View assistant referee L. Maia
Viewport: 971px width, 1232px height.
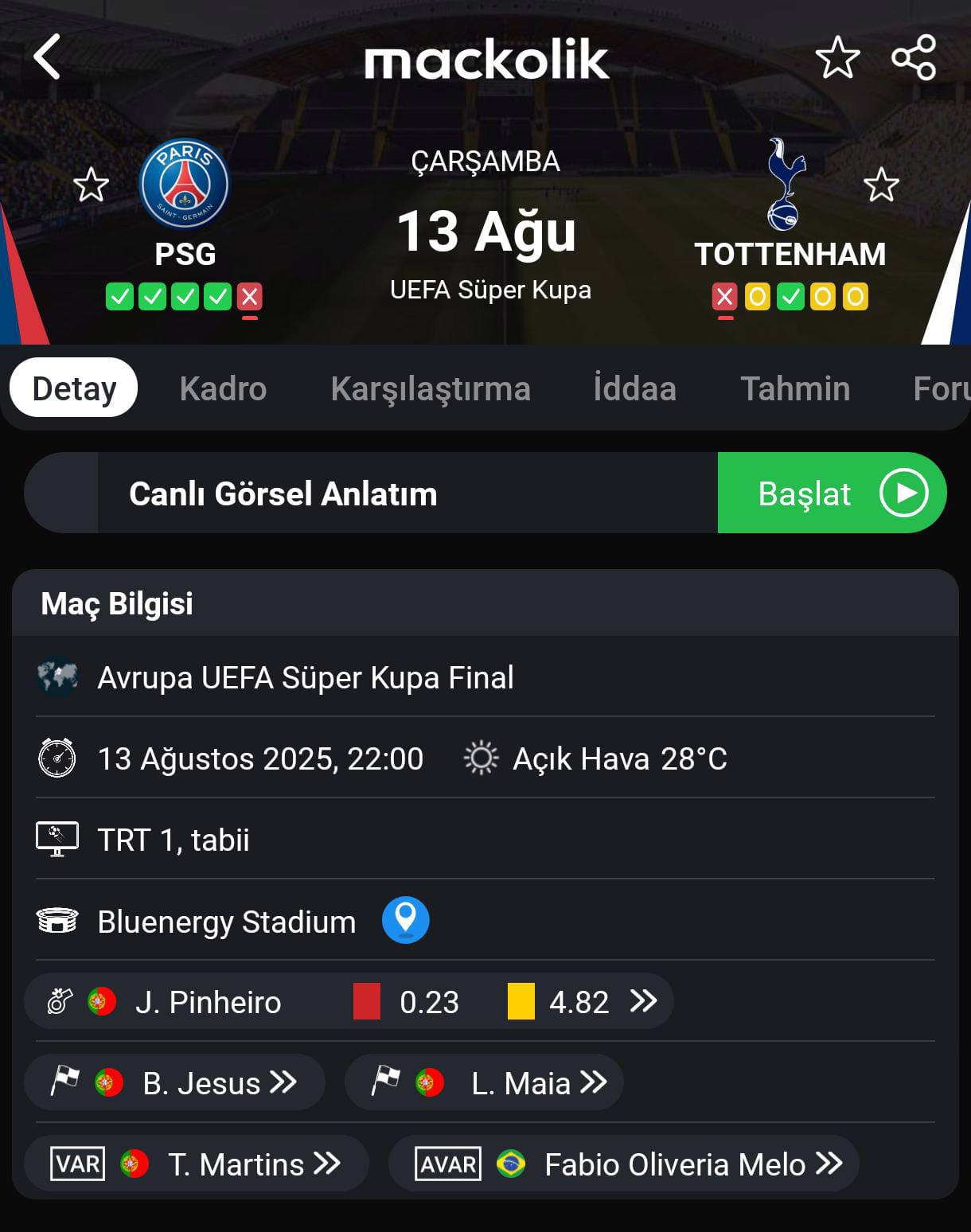(484, 1082)
